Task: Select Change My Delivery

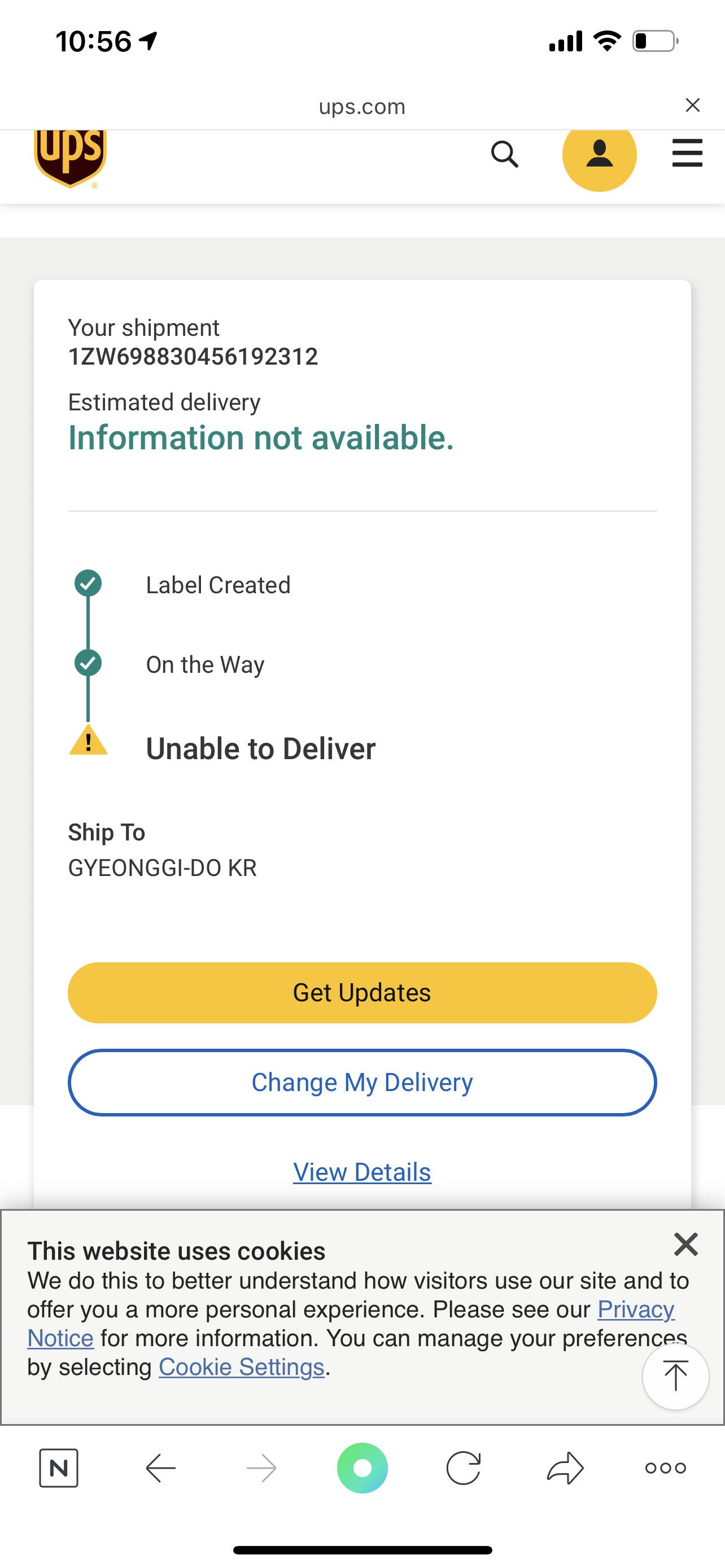Action: [x=362, y=1082]
